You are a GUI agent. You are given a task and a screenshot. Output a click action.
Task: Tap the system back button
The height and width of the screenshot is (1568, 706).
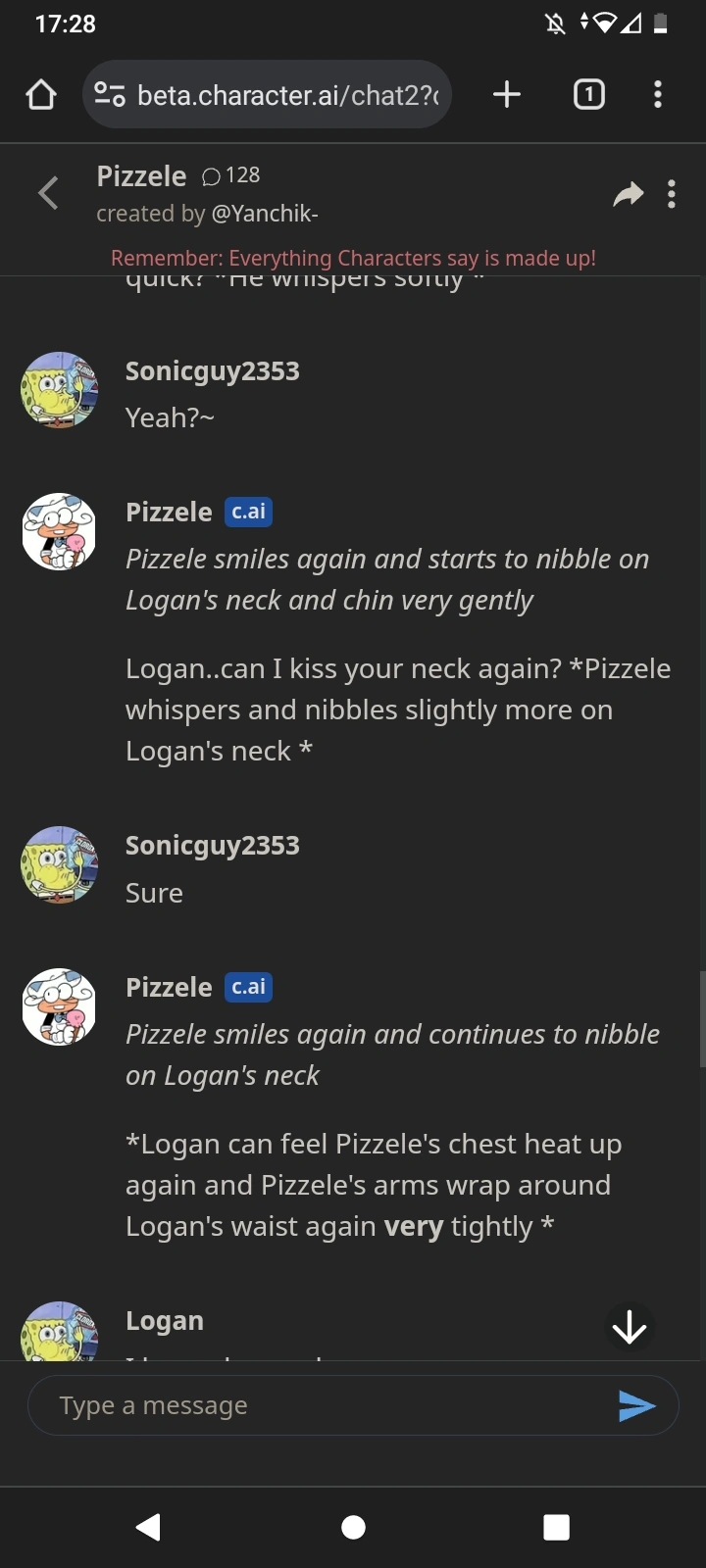click(x=149, y=1527)
